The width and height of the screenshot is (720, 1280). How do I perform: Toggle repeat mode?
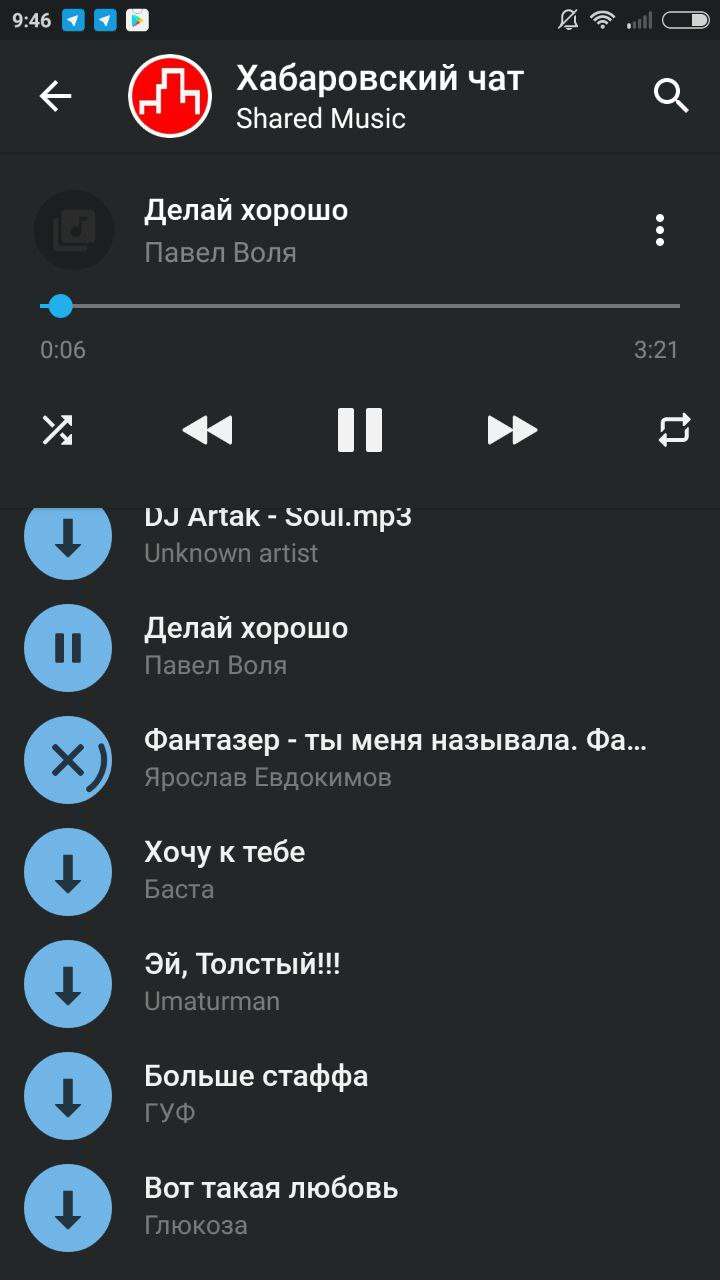point(674,430)
